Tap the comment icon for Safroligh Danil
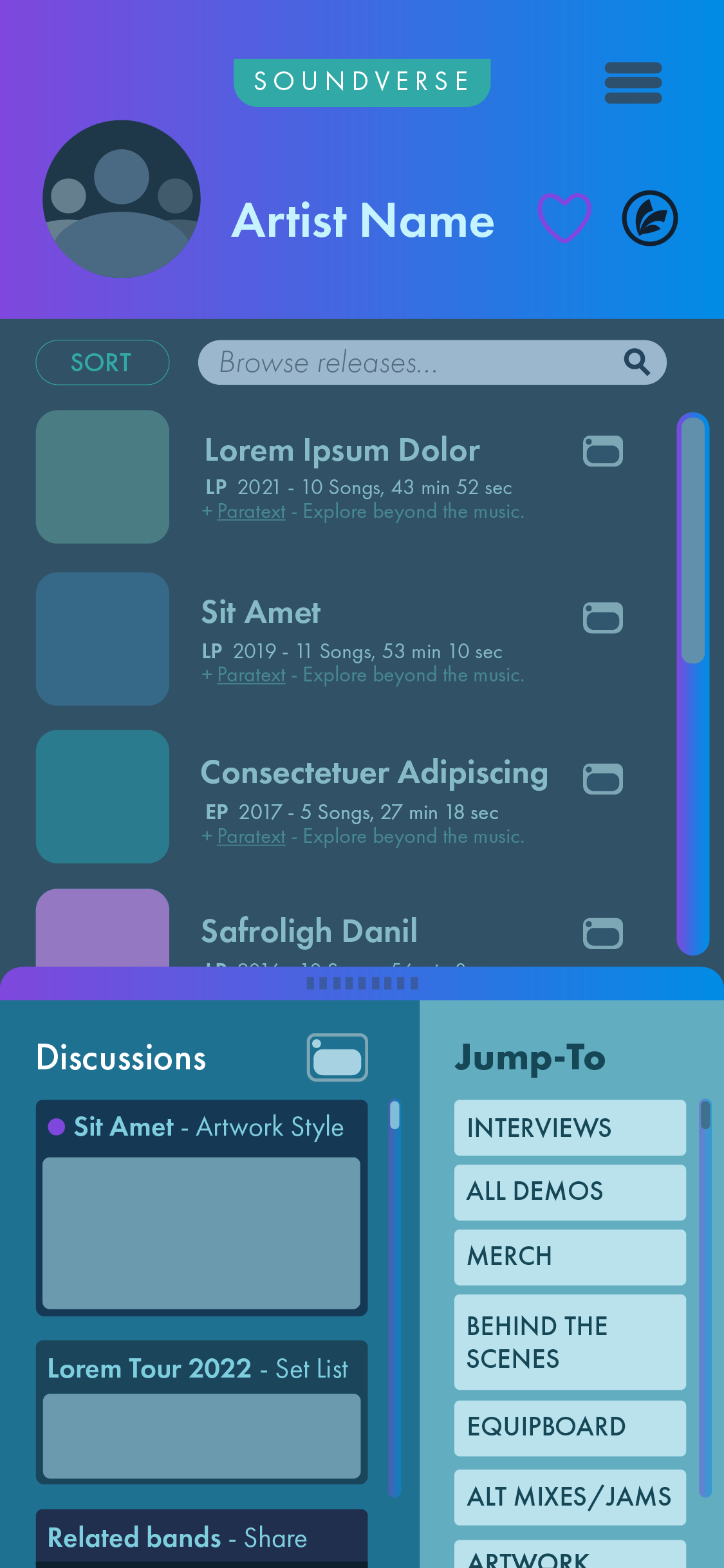The image size is (724, 1568). point(602,934)
